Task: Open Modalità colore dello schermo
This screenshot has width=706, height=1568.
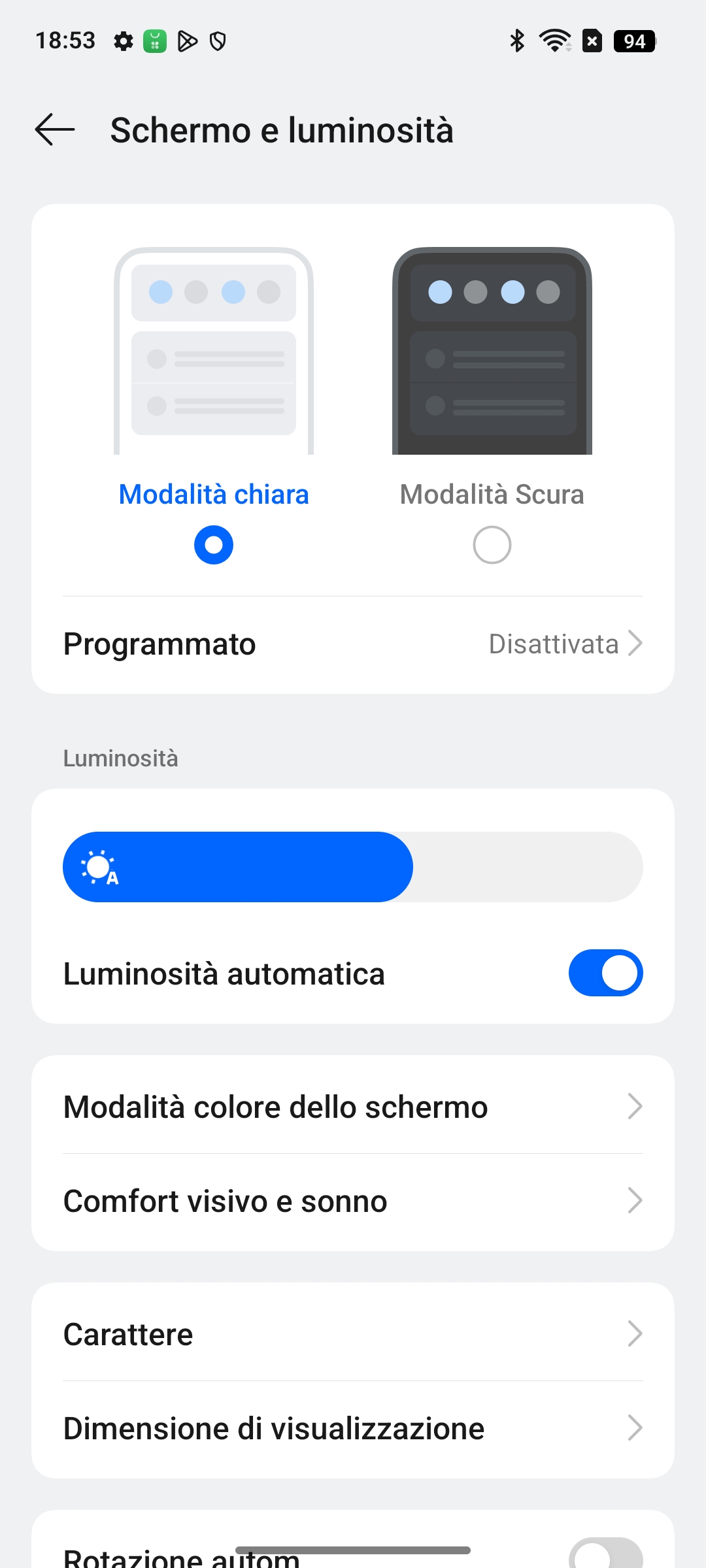Action: point(353,1107)
